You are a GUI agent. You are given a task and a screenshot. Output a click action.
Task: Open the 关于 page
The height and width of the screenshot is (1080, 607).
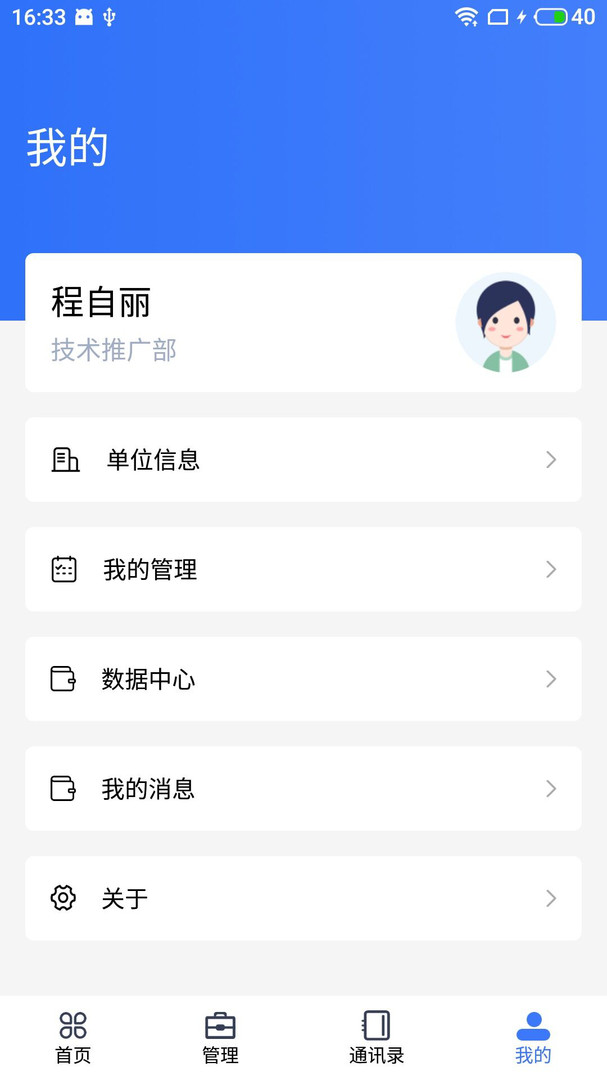(x=303, y=898)
